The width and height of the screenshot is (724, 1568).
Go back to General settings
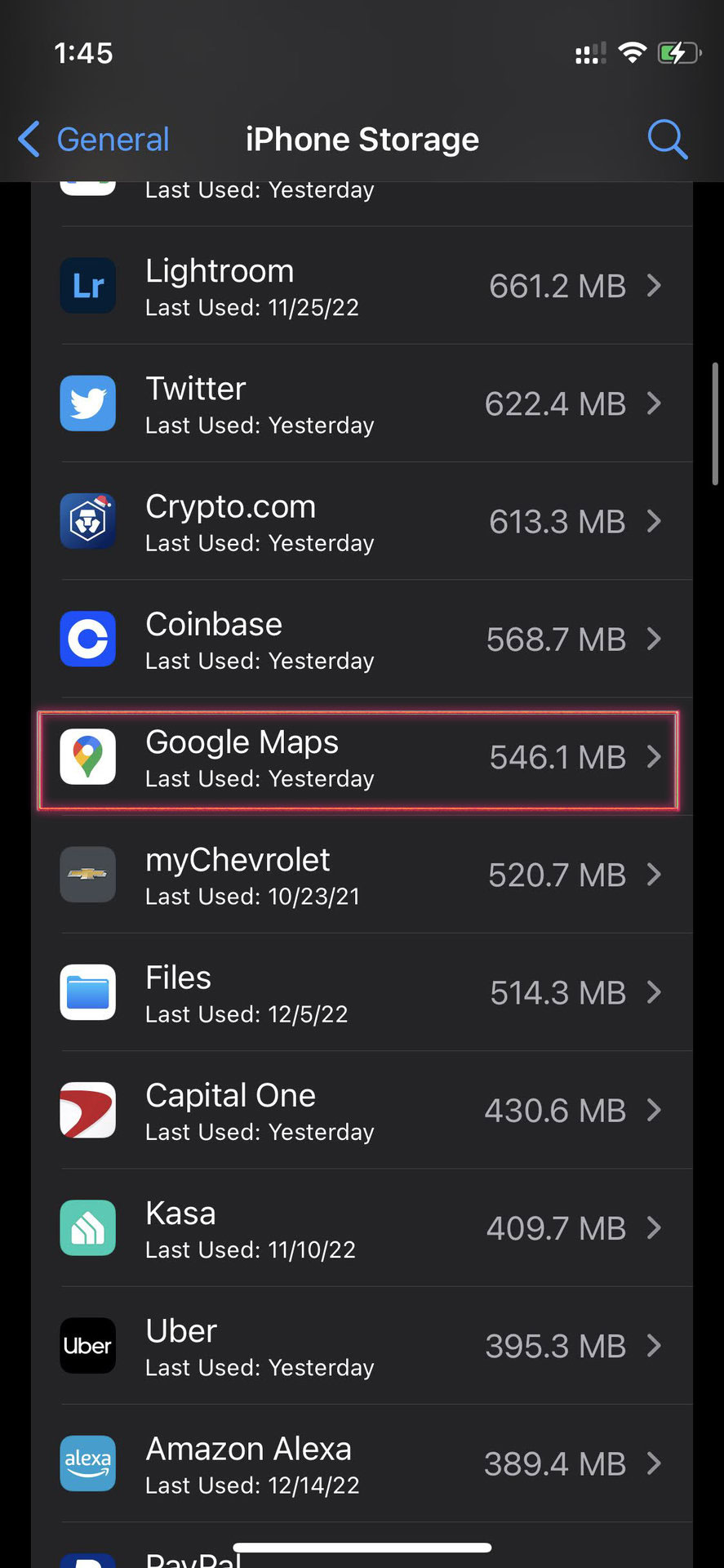point(94,140)
